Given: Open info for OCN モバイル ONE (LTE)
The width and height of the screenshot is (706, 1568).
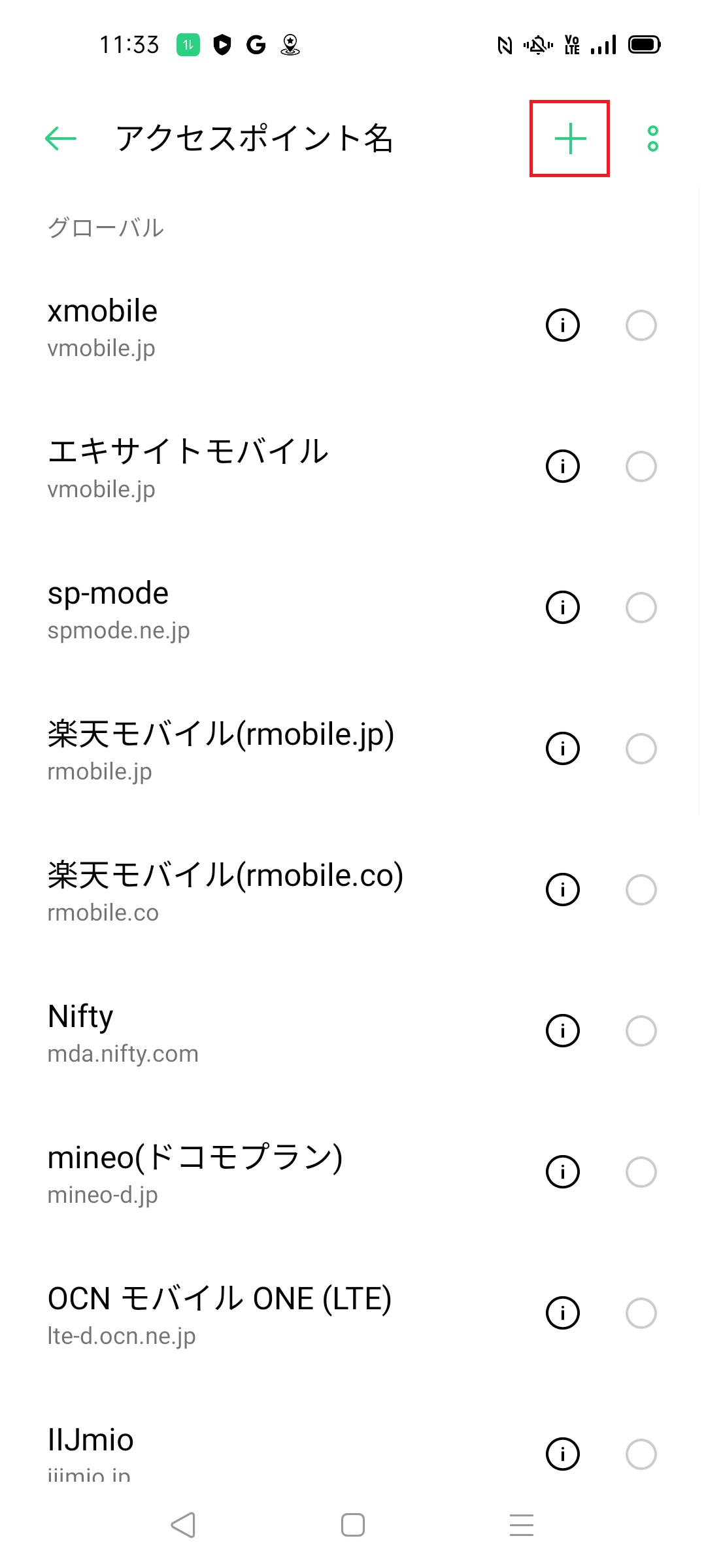Looking at the screenshot, I should [x=562, y=1313].
